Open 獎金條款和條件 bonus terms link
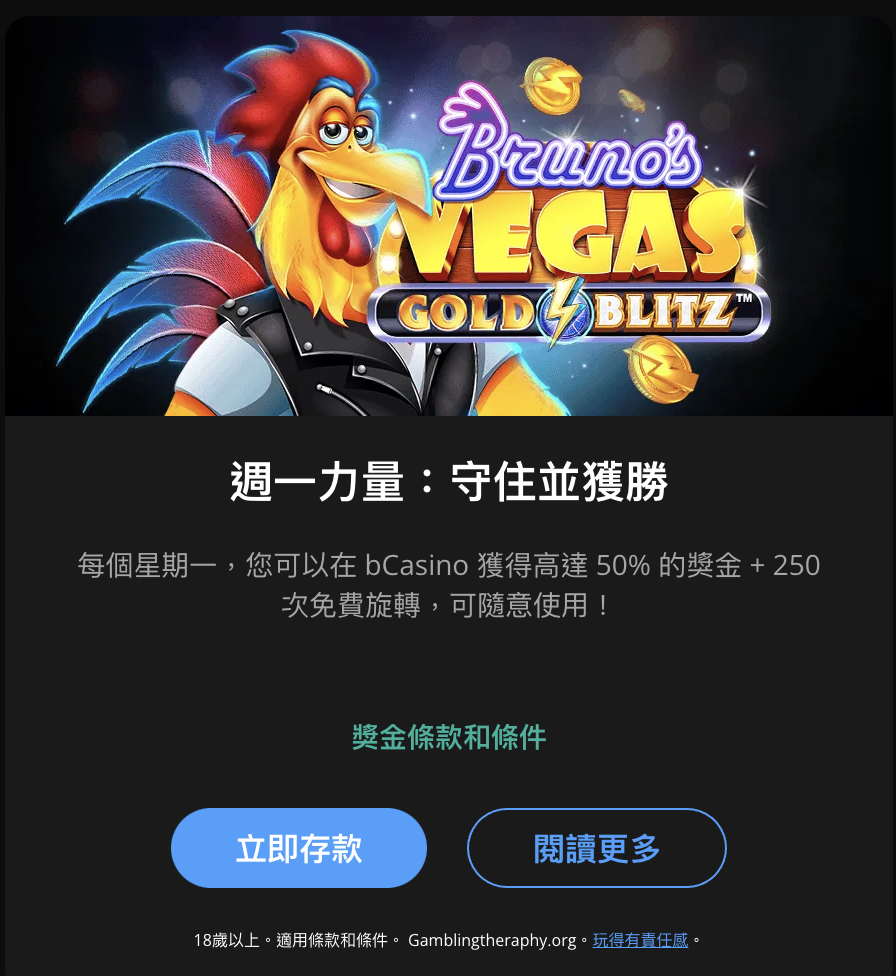The width and height of the screenshot is (896, 976). tap(449, 738)
